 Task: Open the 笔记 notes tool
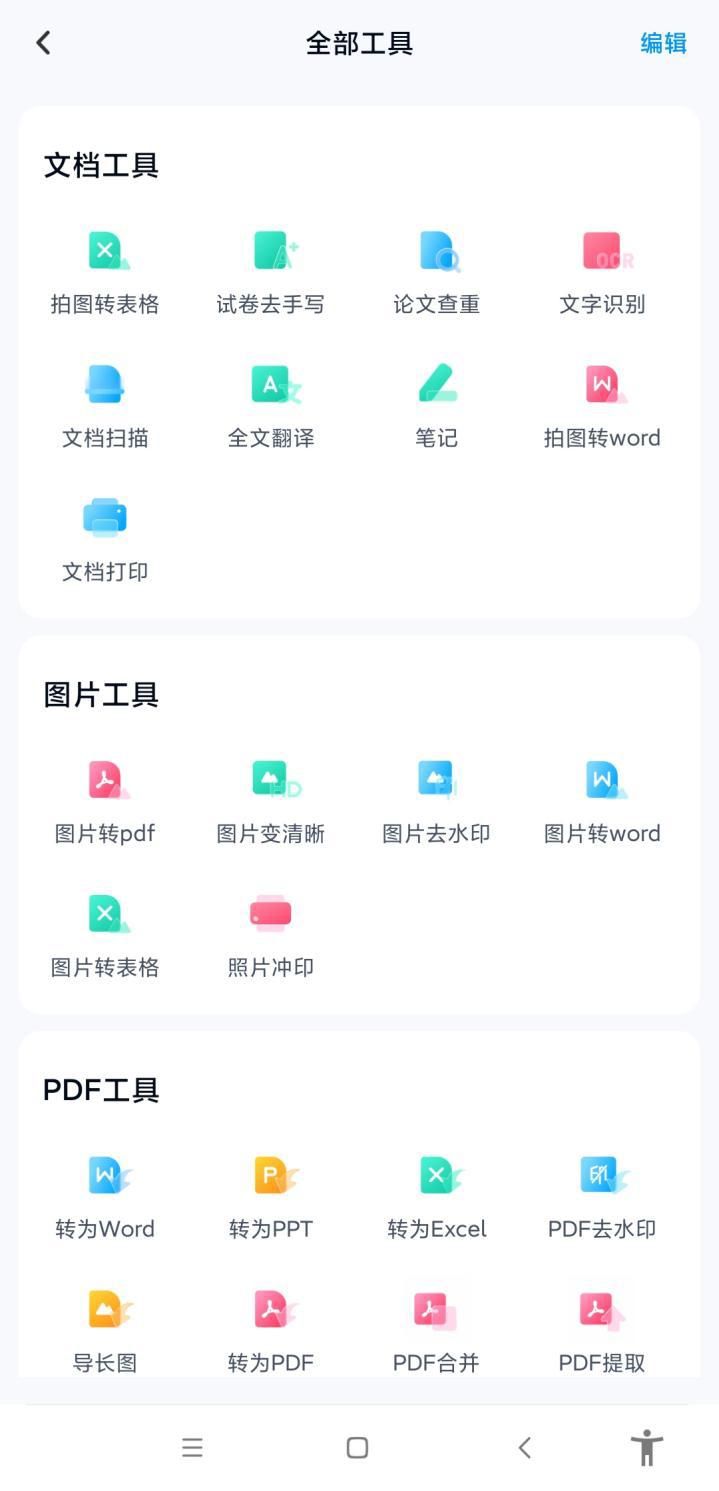437,404
